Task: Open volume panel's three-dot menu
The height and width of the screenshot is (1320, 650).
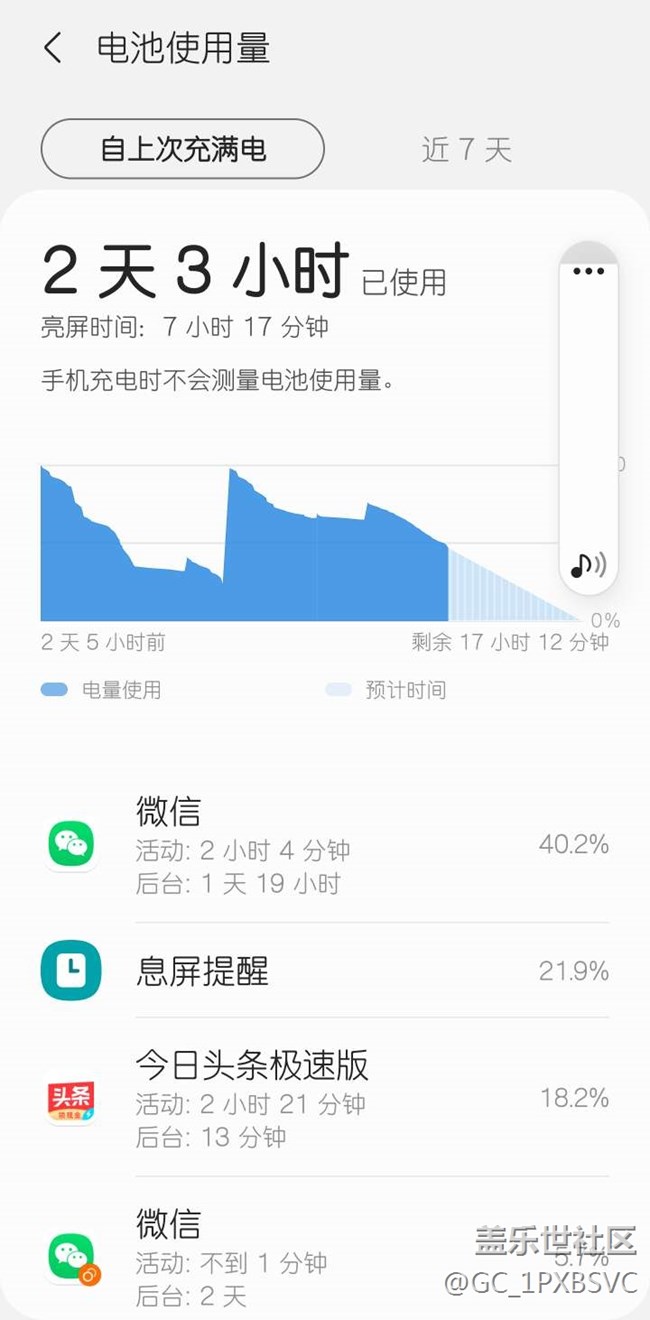Action: pyautogui.click(x=588, y=271)
